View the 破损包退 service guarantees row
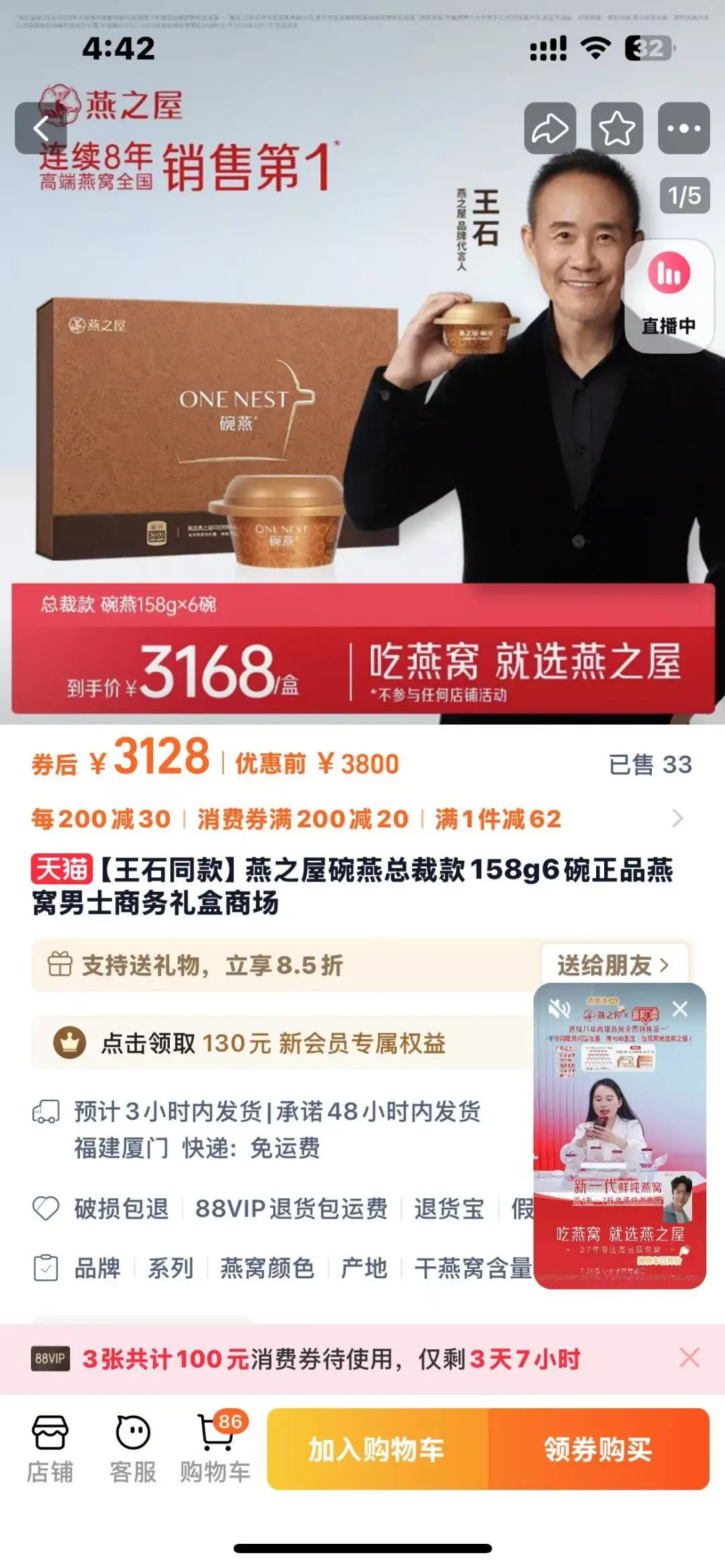 click(121, 1209)
